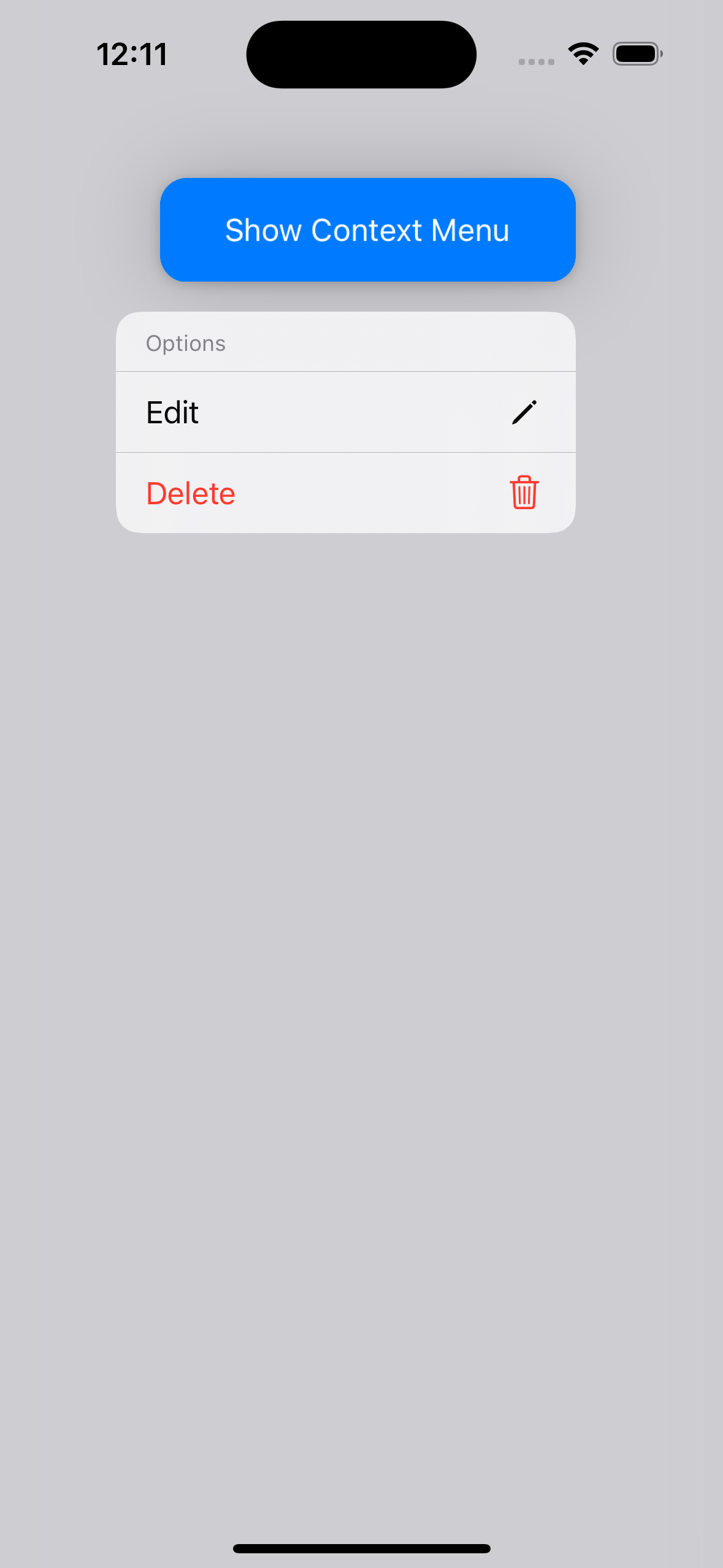This screenshot has width=723, height=1568.
Task: Tap the divider below Options
Action: coord(346,370)
